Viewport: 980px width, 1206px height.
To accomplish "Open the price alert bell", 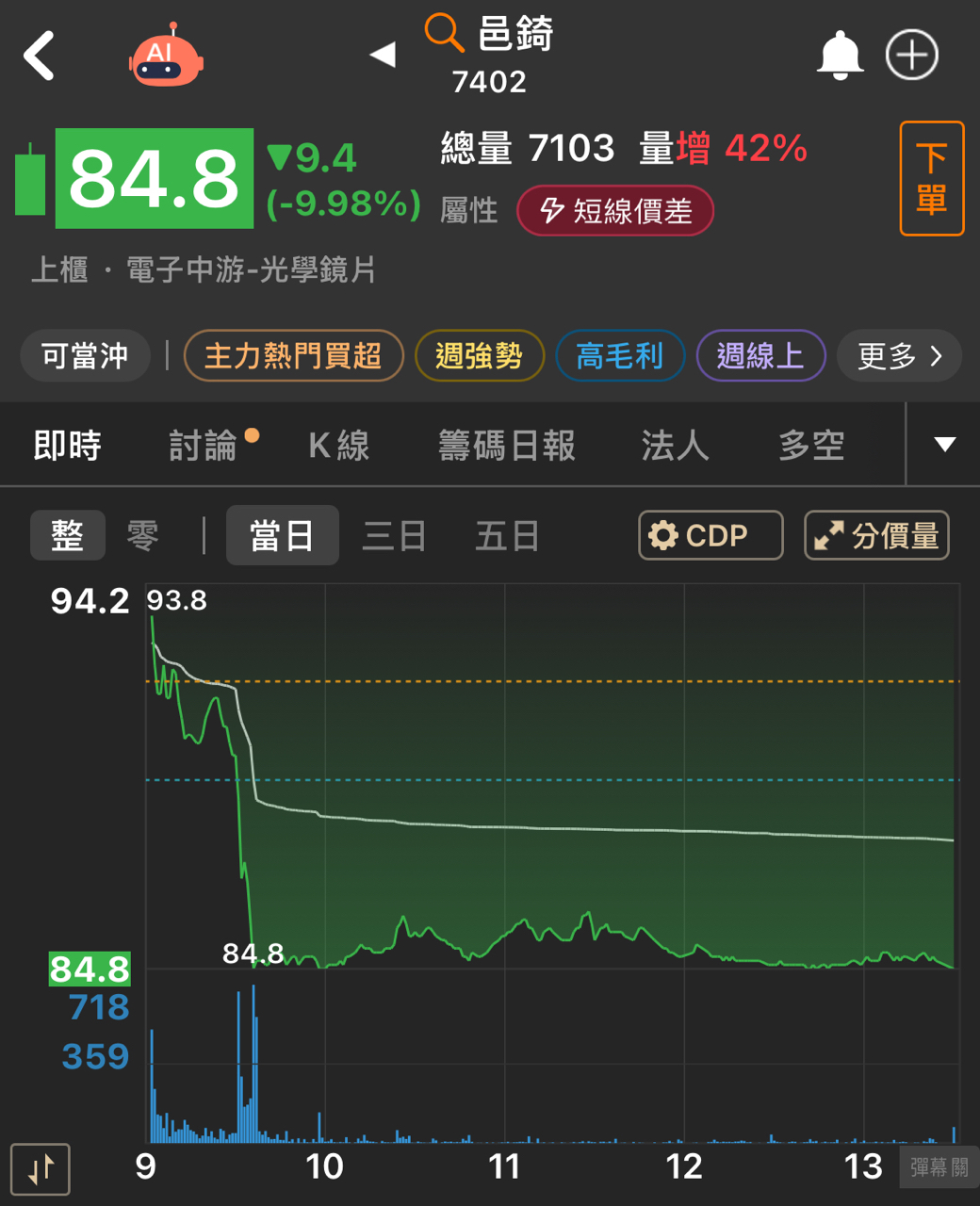I will [839, 56].
